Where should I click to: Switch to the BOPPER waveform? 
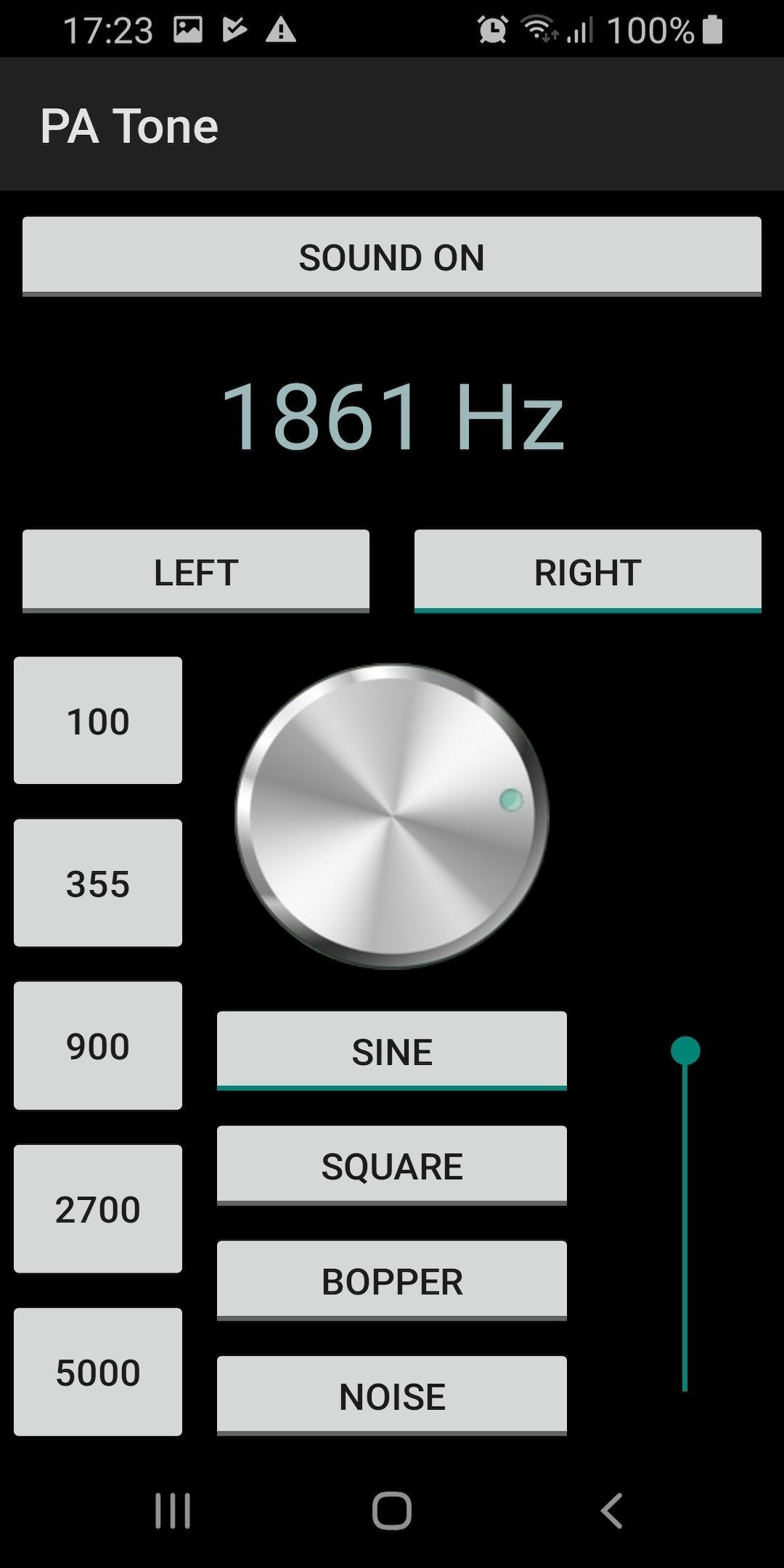click(x=391, y=1279)
